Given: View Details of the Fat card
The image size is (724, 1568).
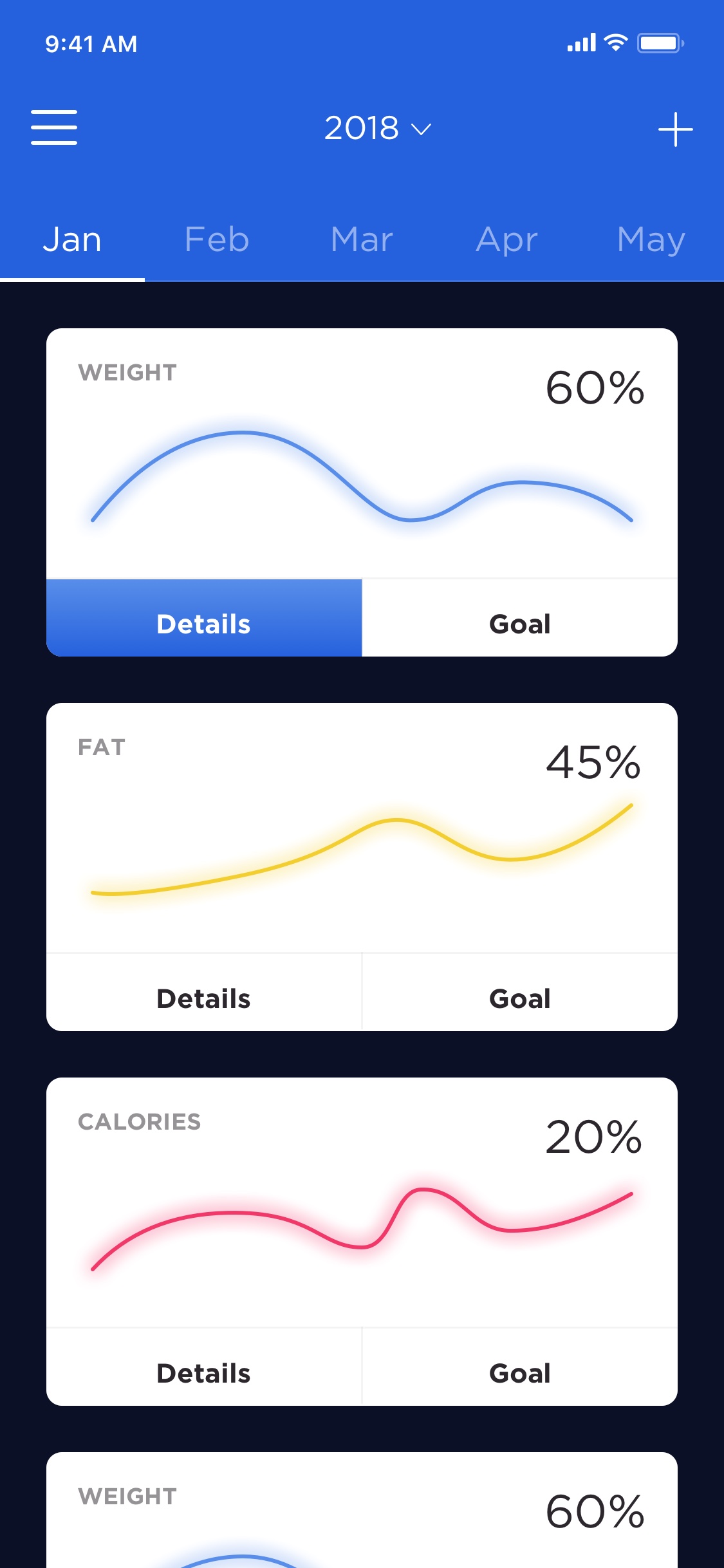Looking at the screenshot, I should pyautogui.click(x=204, y=993).
